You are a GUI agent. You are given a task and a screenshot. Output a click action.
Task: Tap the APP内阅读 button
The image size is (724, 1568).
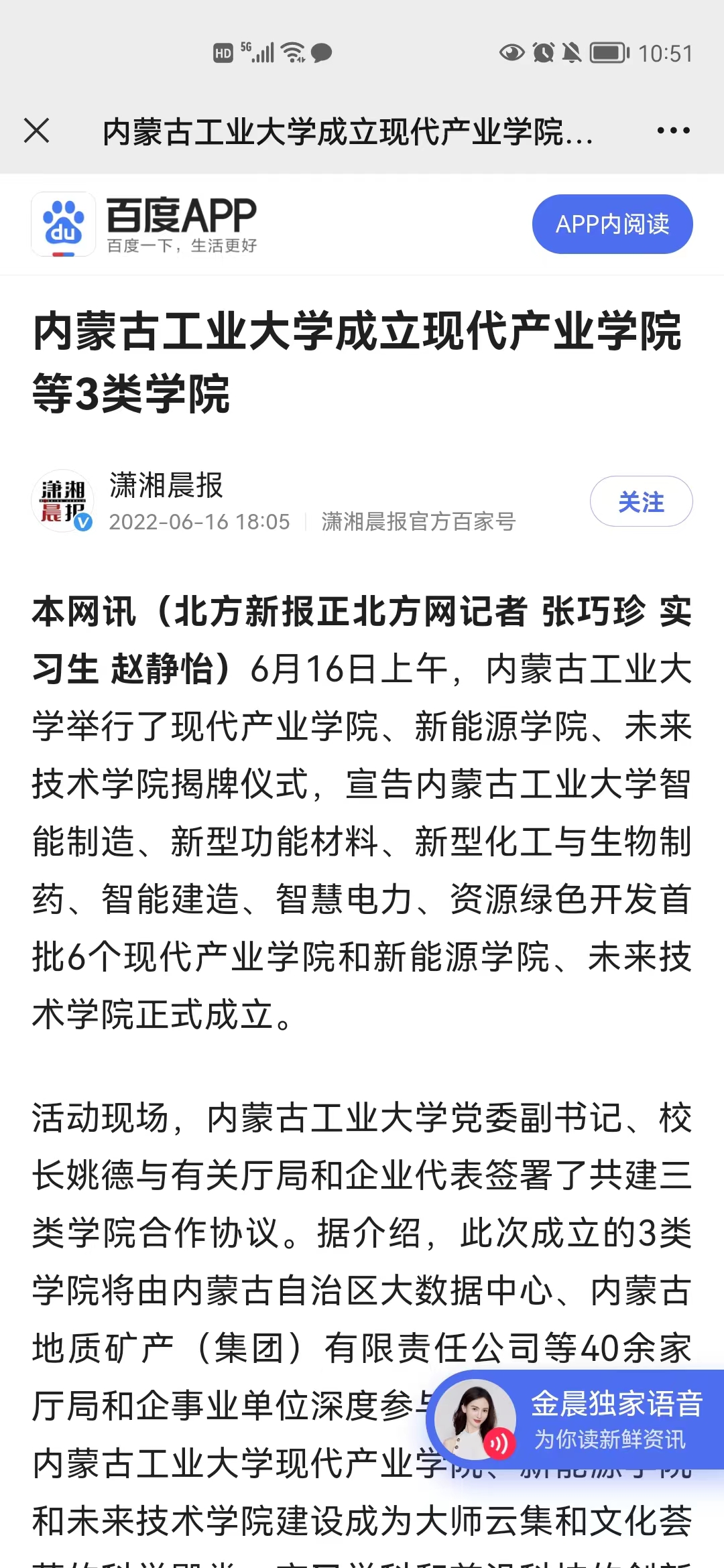[x=612, y=224]
